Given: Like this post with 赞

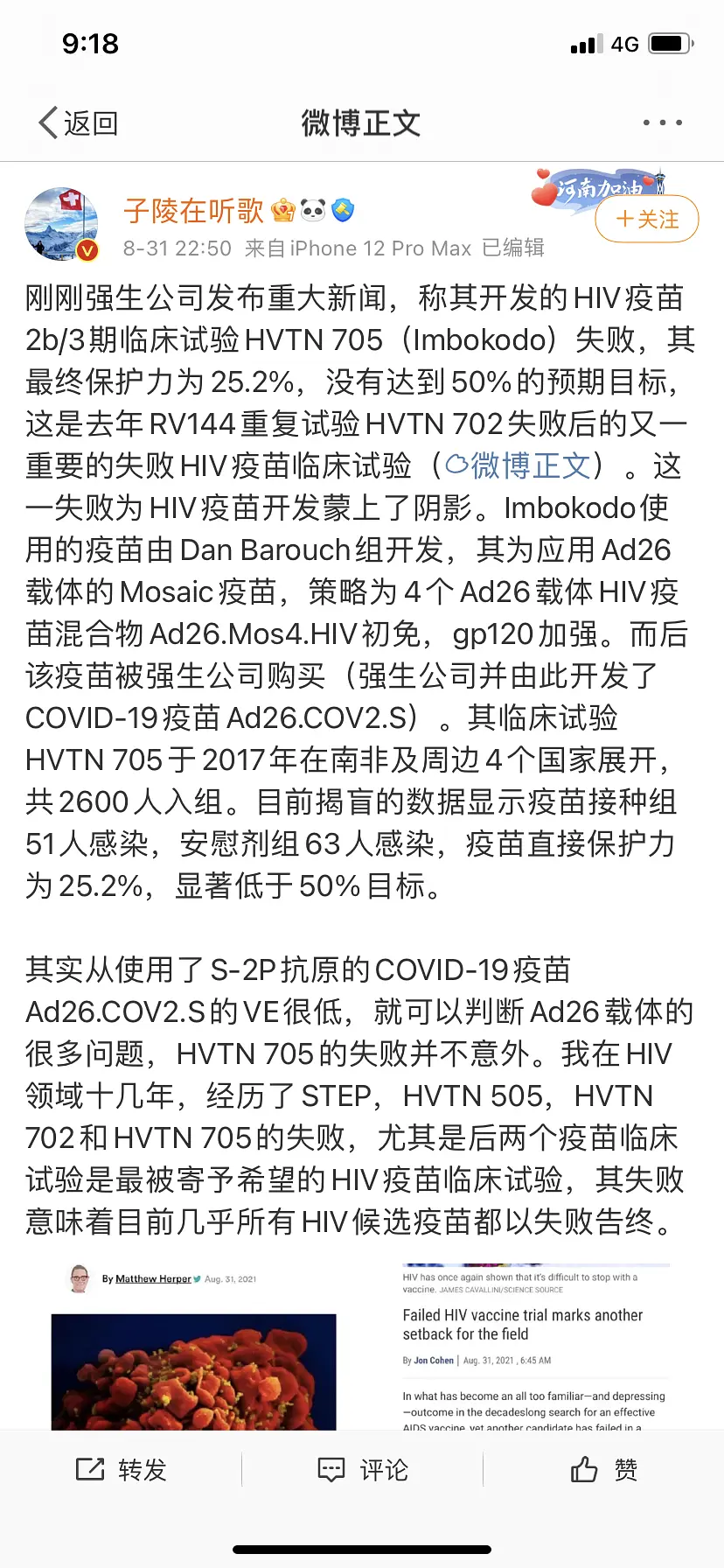Looking at the screenshot, I should coord(603,1470).
